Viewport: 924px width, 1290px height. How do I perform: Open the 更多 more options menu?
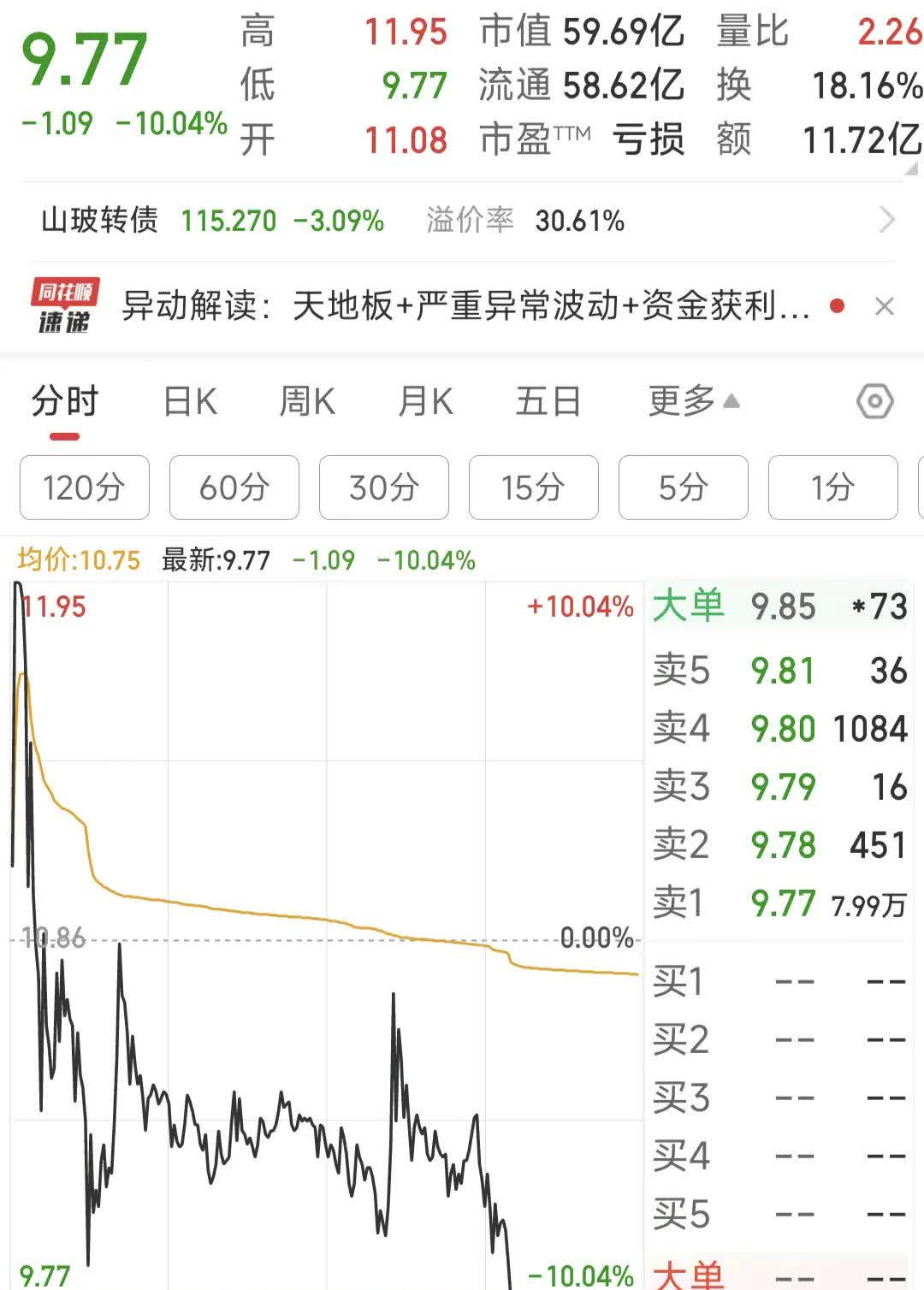(x=680, y=402)
